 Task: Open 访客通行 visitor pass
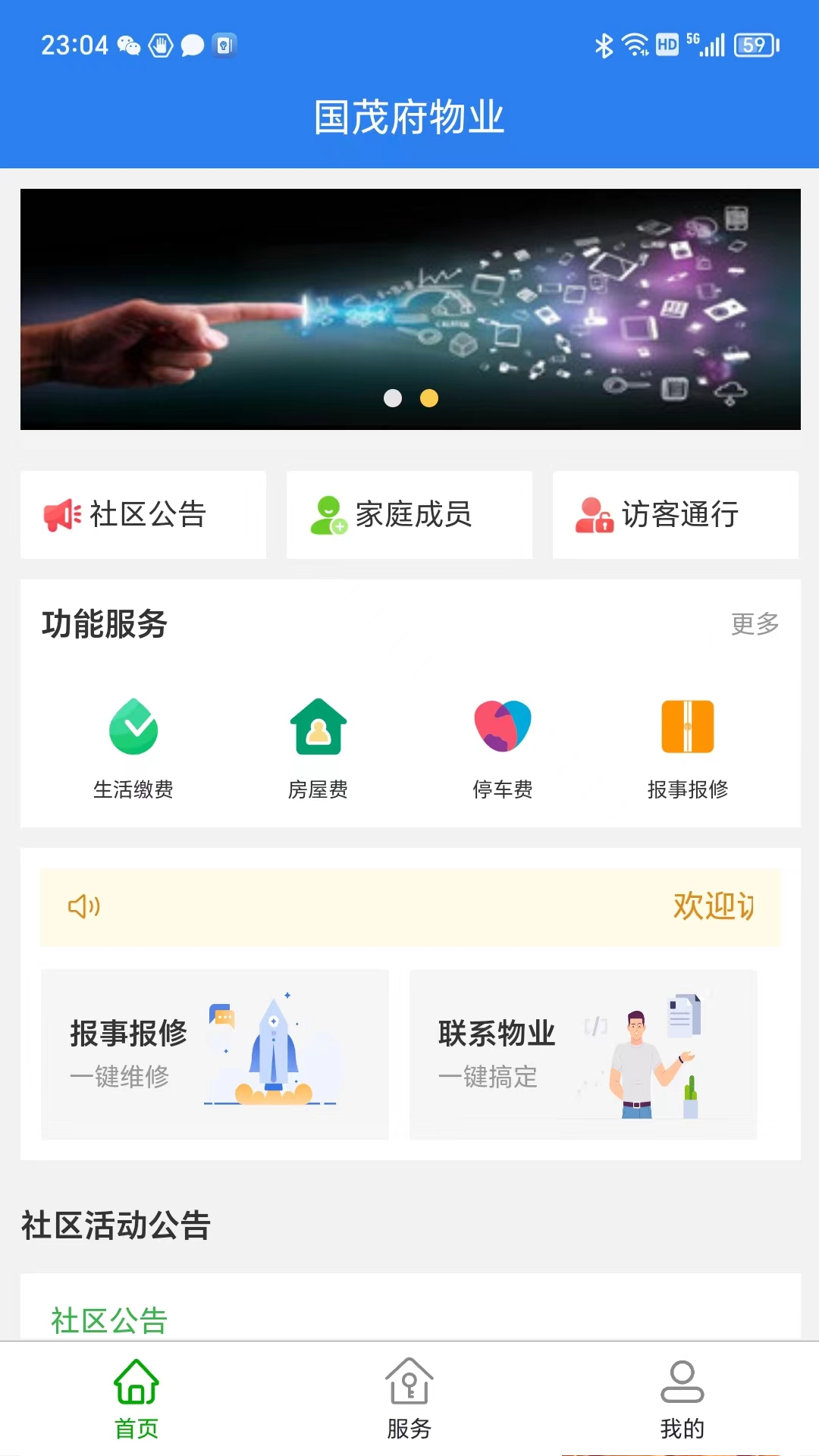click(675, 515)
